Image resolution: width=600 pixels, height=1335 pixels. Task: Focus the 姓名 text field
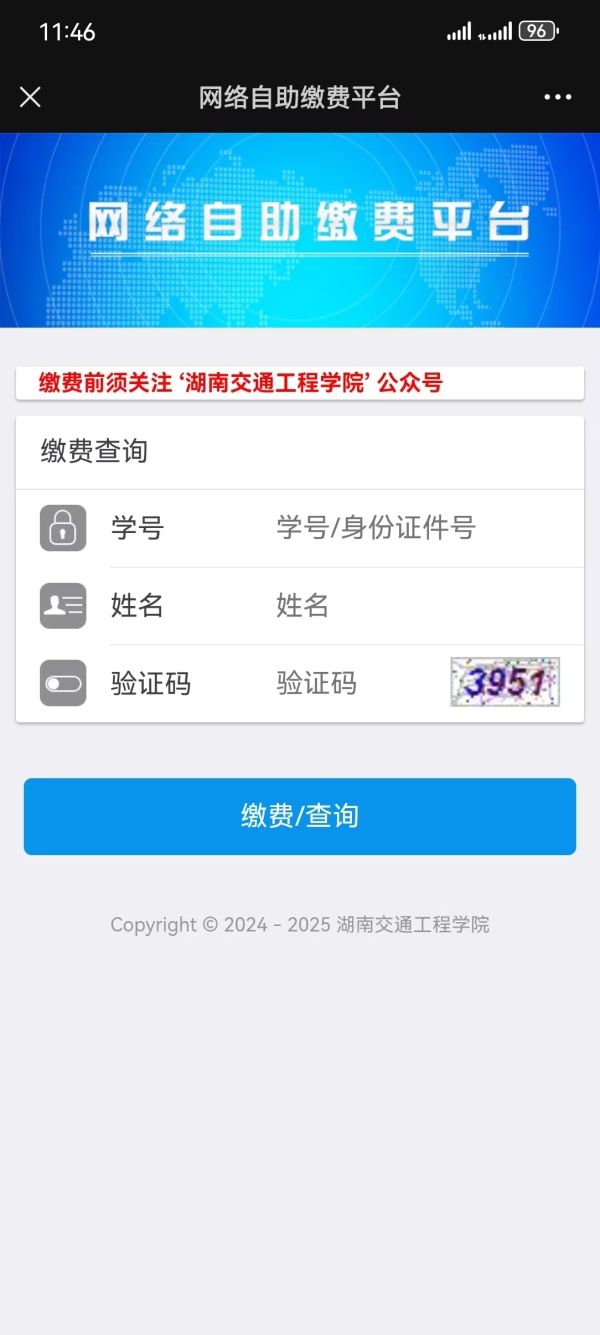pyautogui.click(x=420, y=606)
